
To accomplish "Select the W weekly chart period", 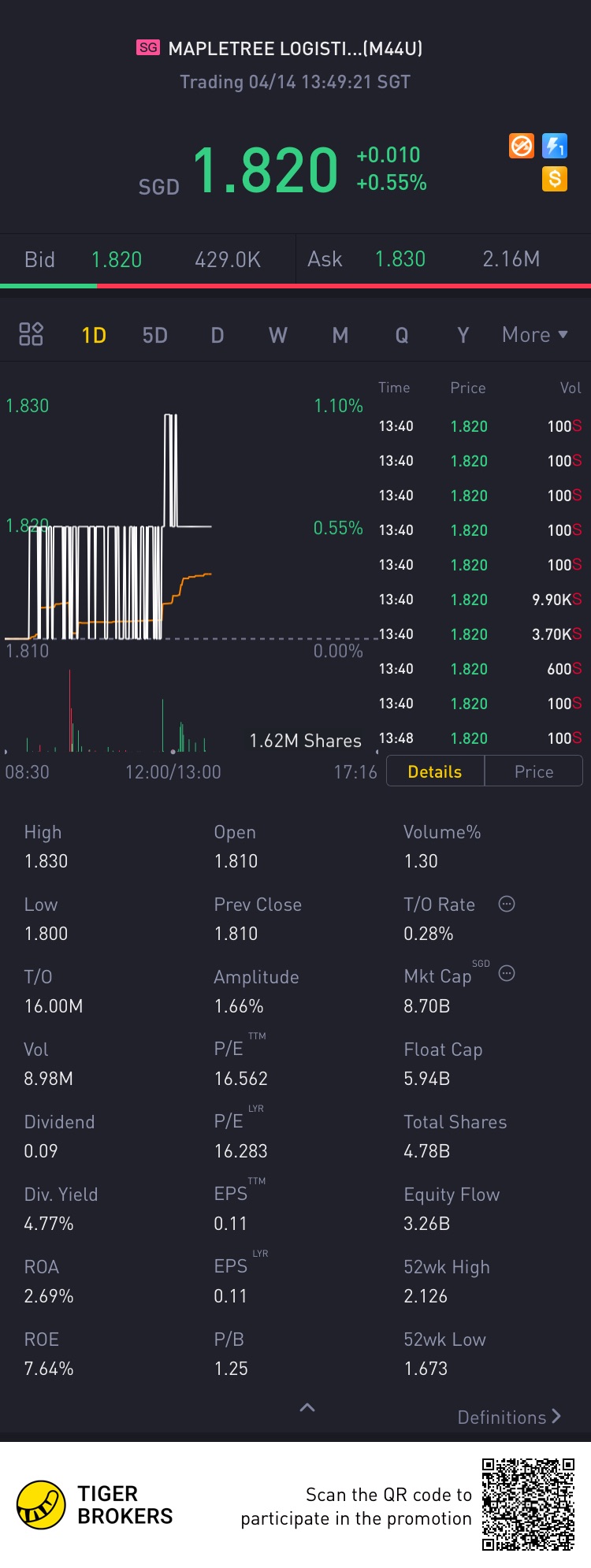I will pyautogui.click(x=278, y=336).
